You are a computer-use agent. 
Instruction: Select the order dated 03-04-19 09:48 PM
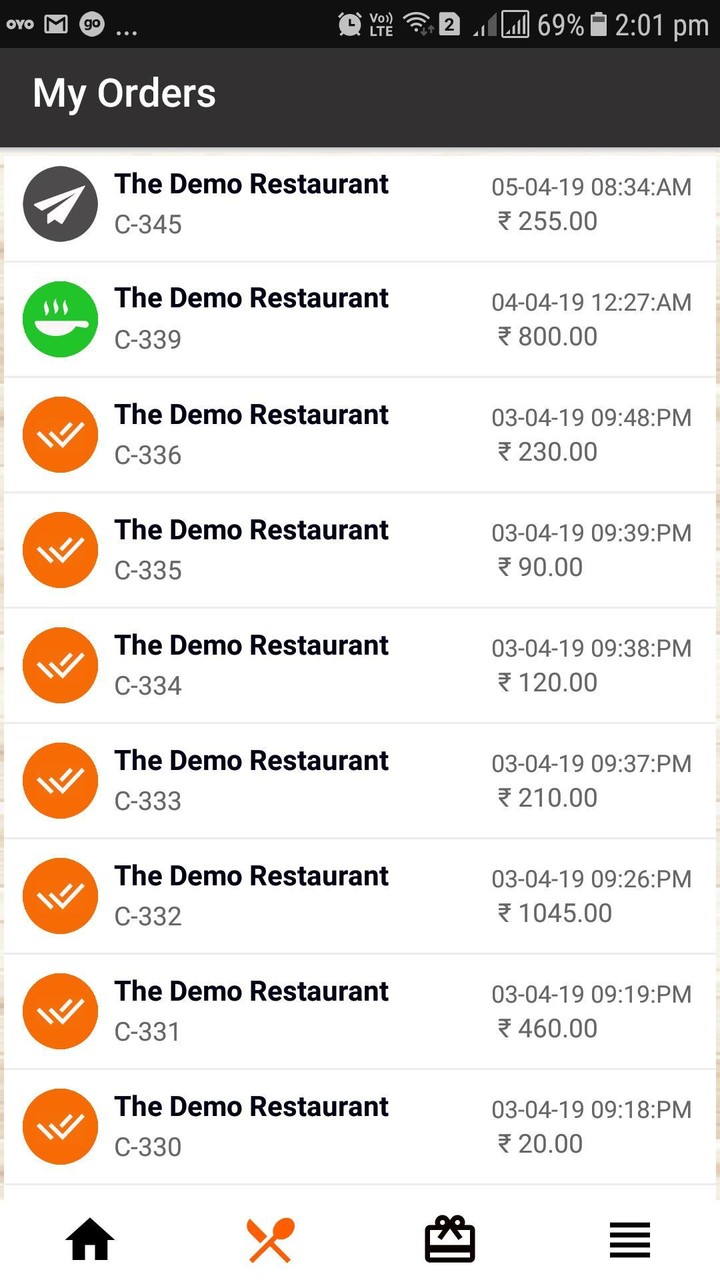360,434
